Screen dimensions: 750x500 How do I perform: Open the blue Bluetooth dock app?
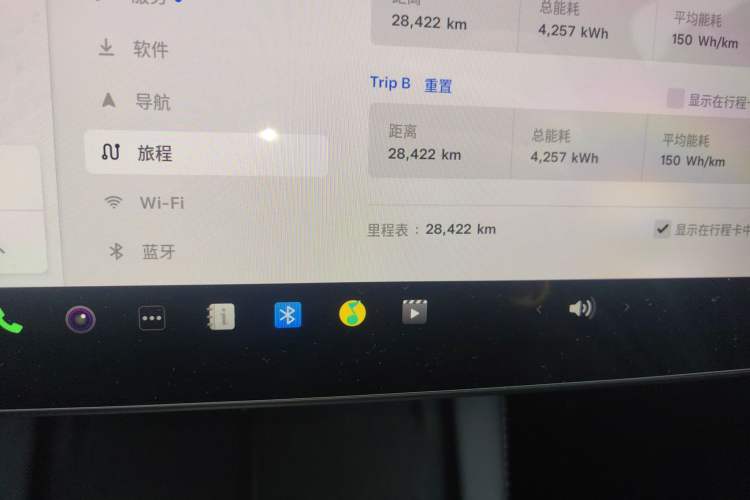coord(288,315)
